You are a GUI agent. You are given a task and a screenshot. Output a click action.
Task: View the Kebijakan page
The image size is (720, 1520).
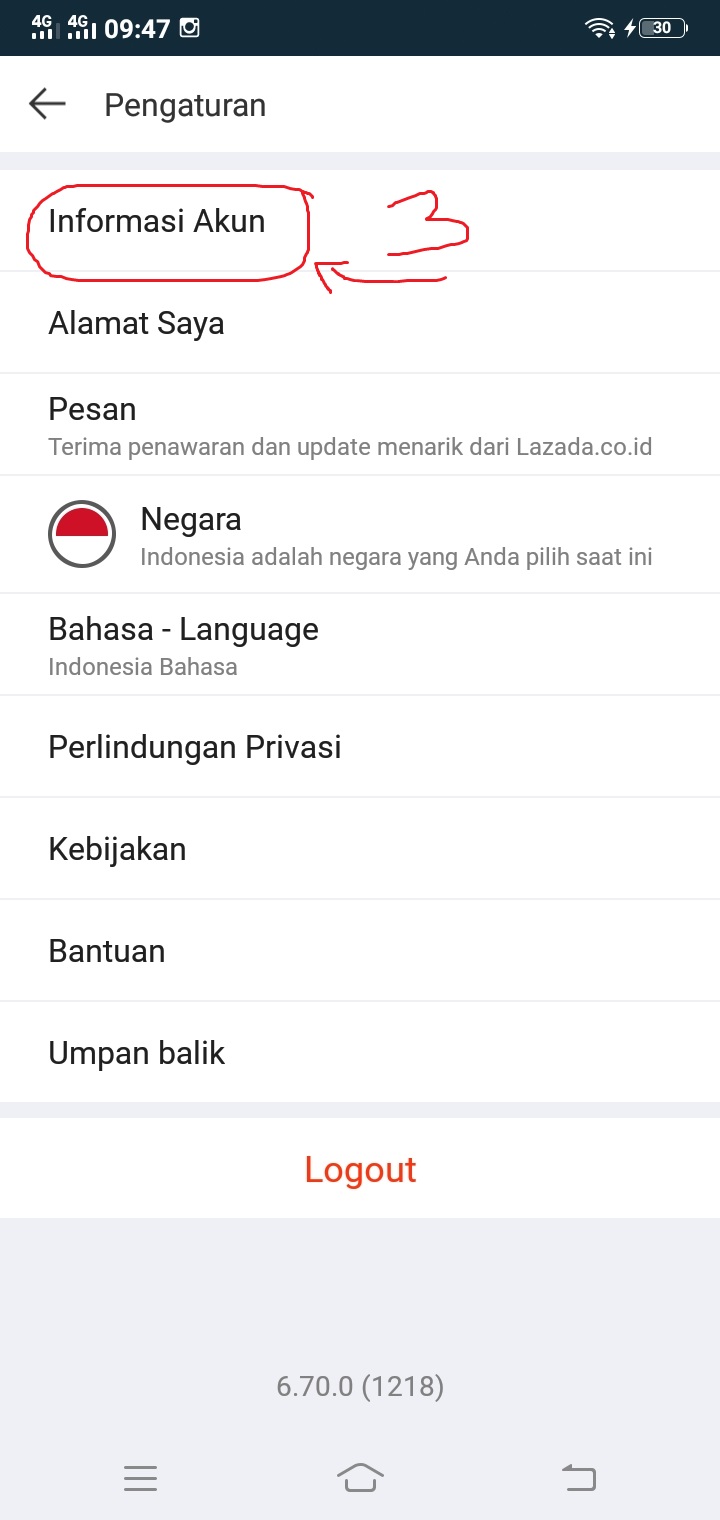point(360,849)
